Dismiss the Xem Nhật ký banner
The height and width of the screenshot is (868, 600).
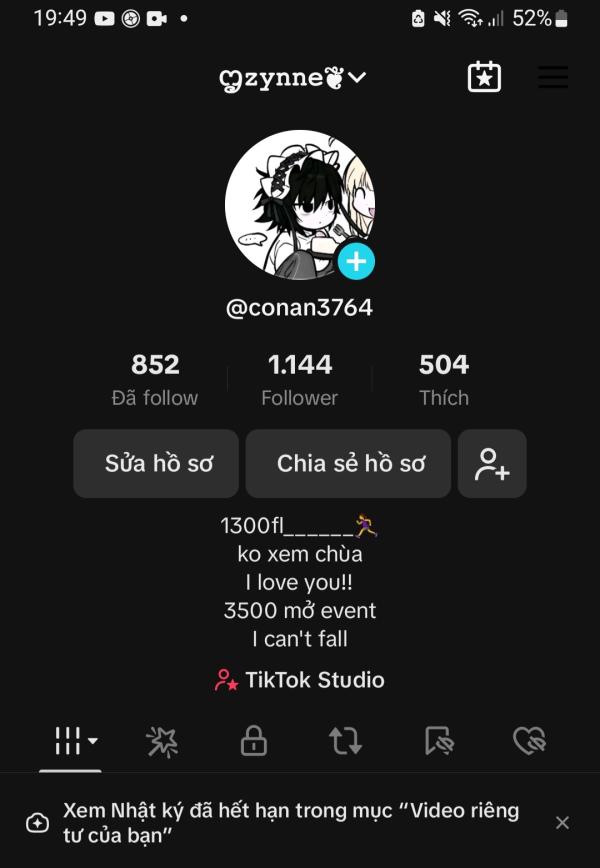tap(562, 822)
